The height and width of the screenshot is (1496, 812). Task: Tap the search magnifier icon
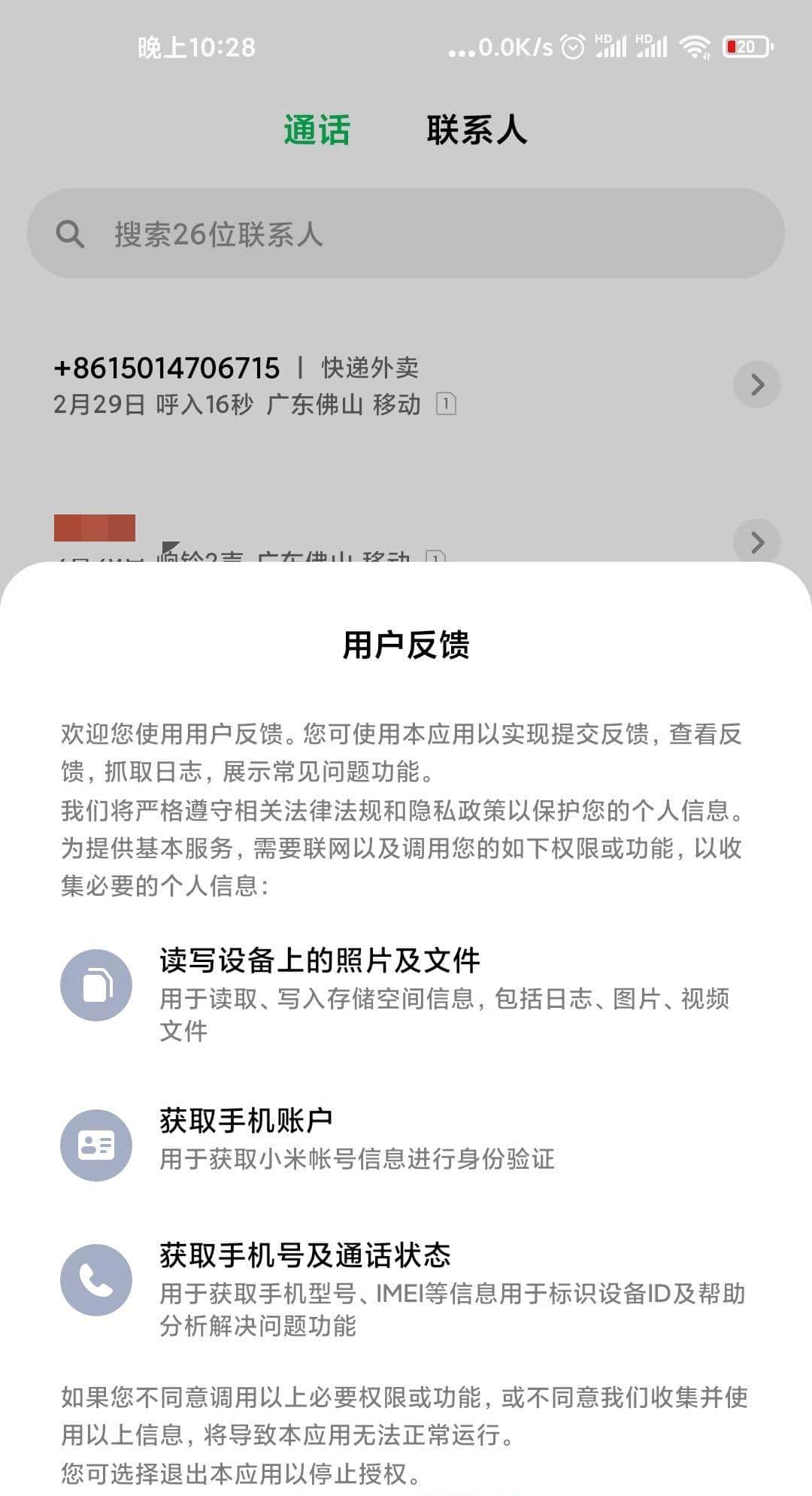(x=71, y=234)
